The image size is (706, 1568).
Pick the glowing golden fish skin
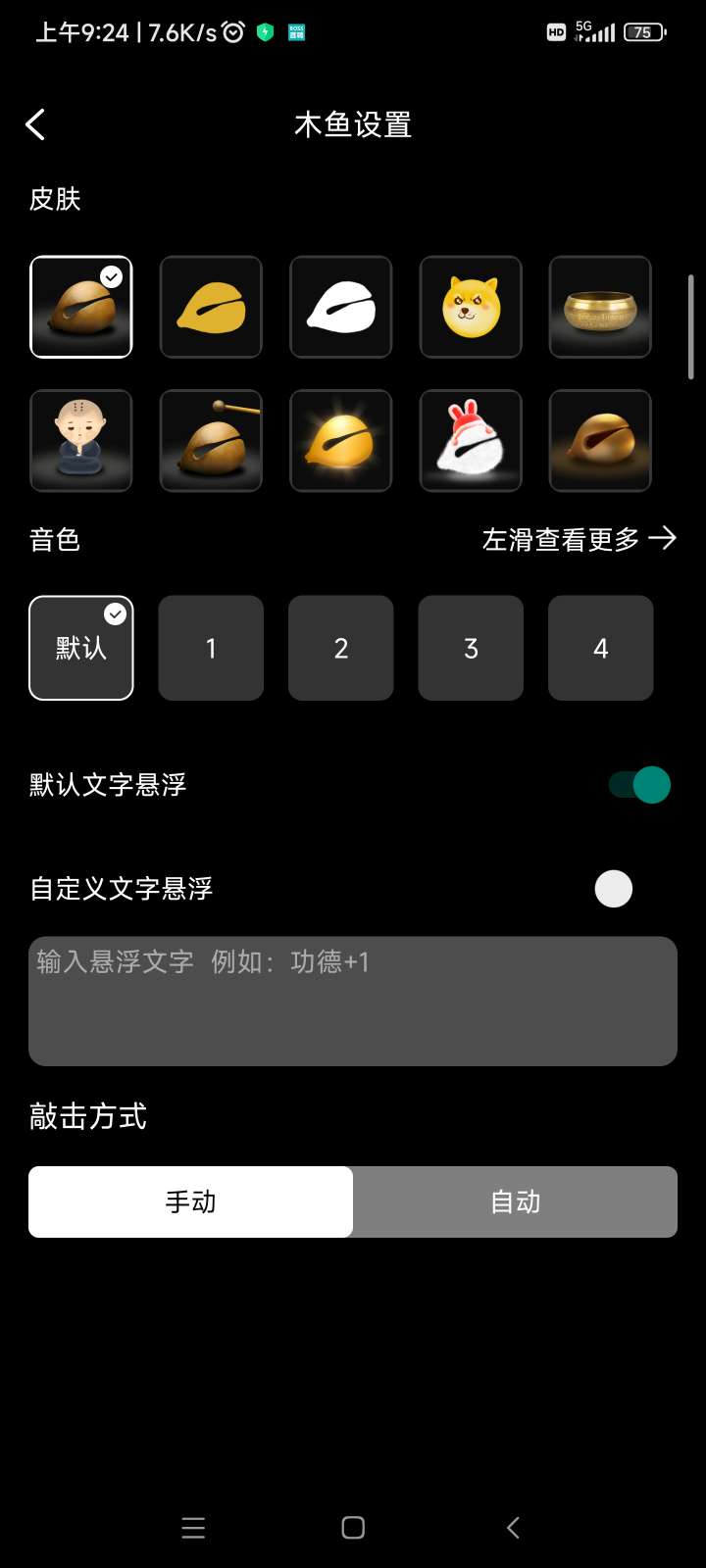pyautogui.click(x=341, y=440)
